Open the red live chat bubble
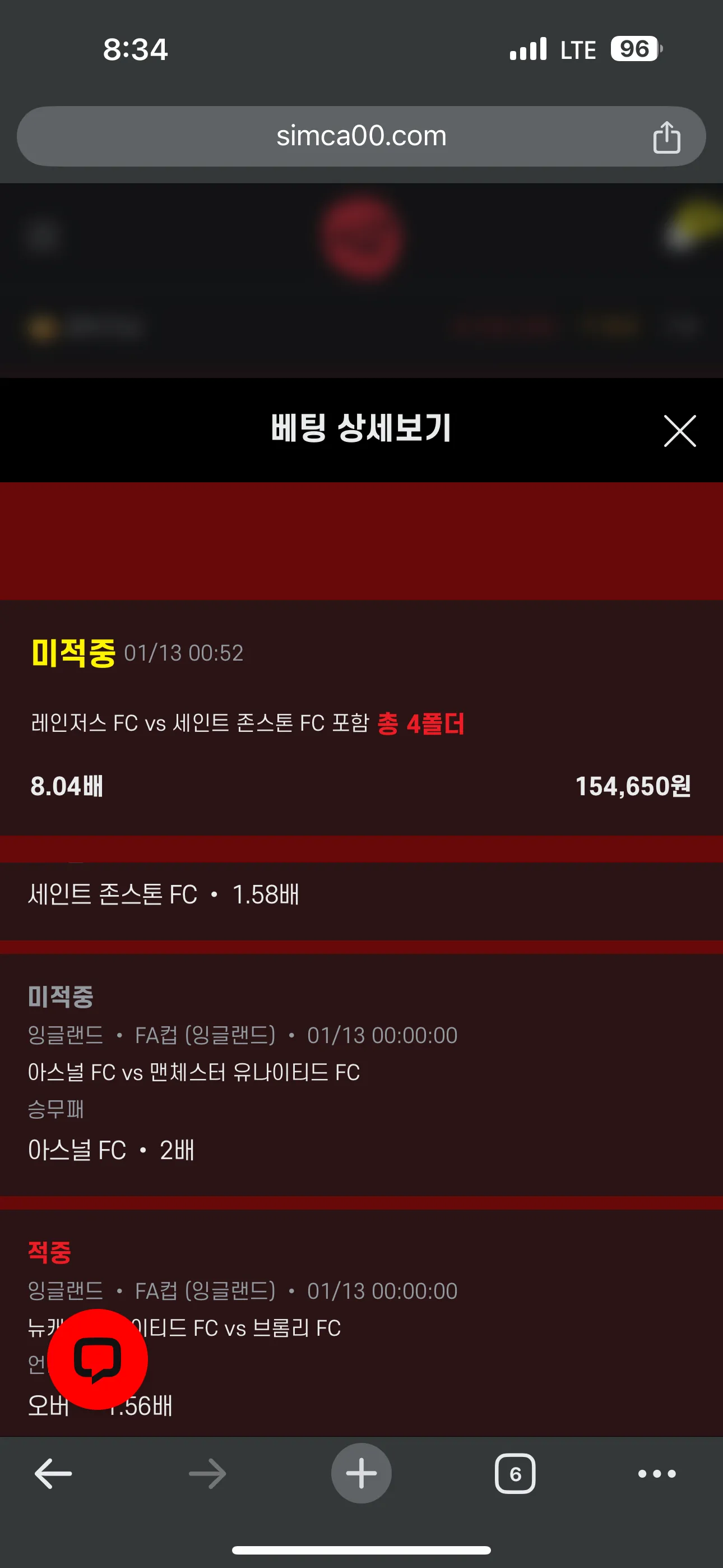Screen dimensions: 723x1568 (98, 1359)
